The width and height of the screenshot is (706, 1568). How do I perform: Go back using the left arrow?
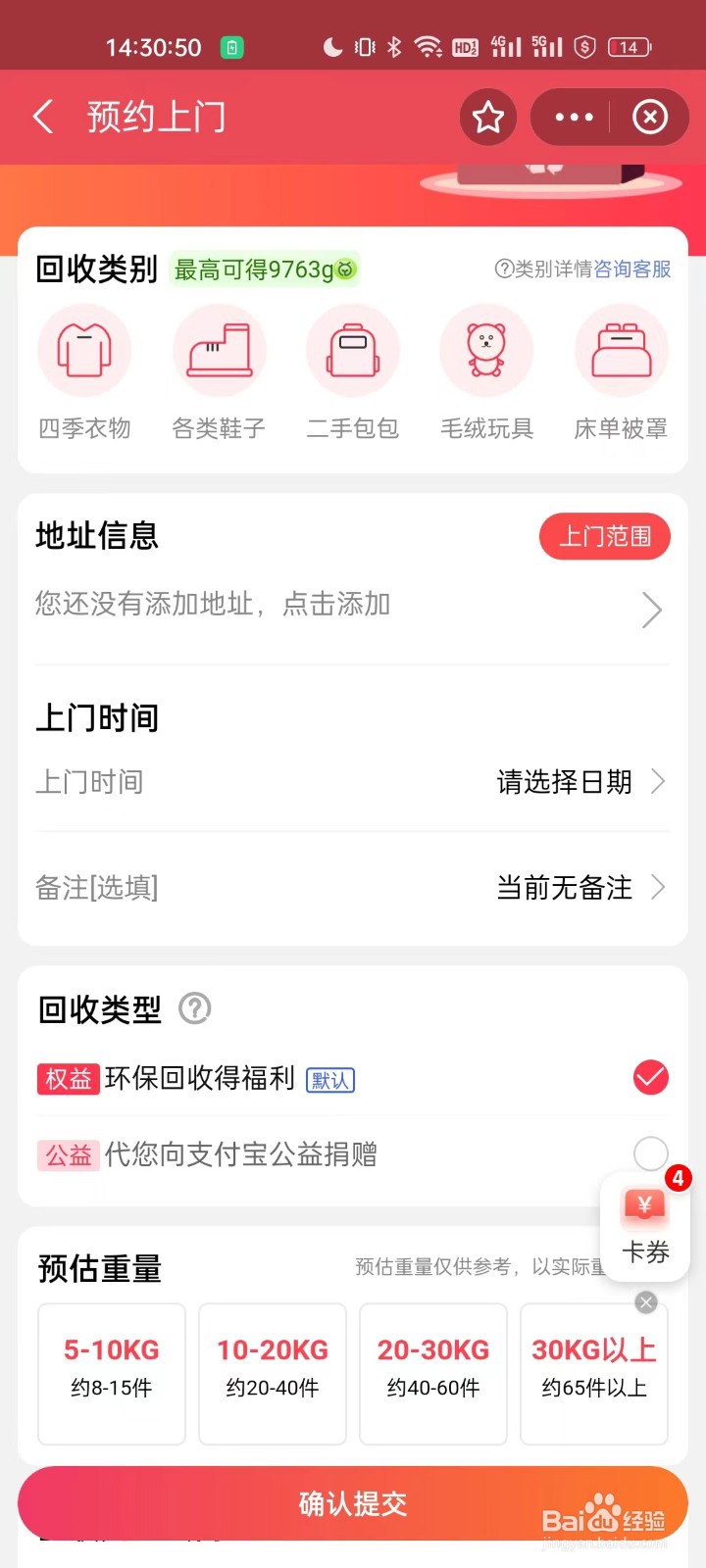click(43, 117)
